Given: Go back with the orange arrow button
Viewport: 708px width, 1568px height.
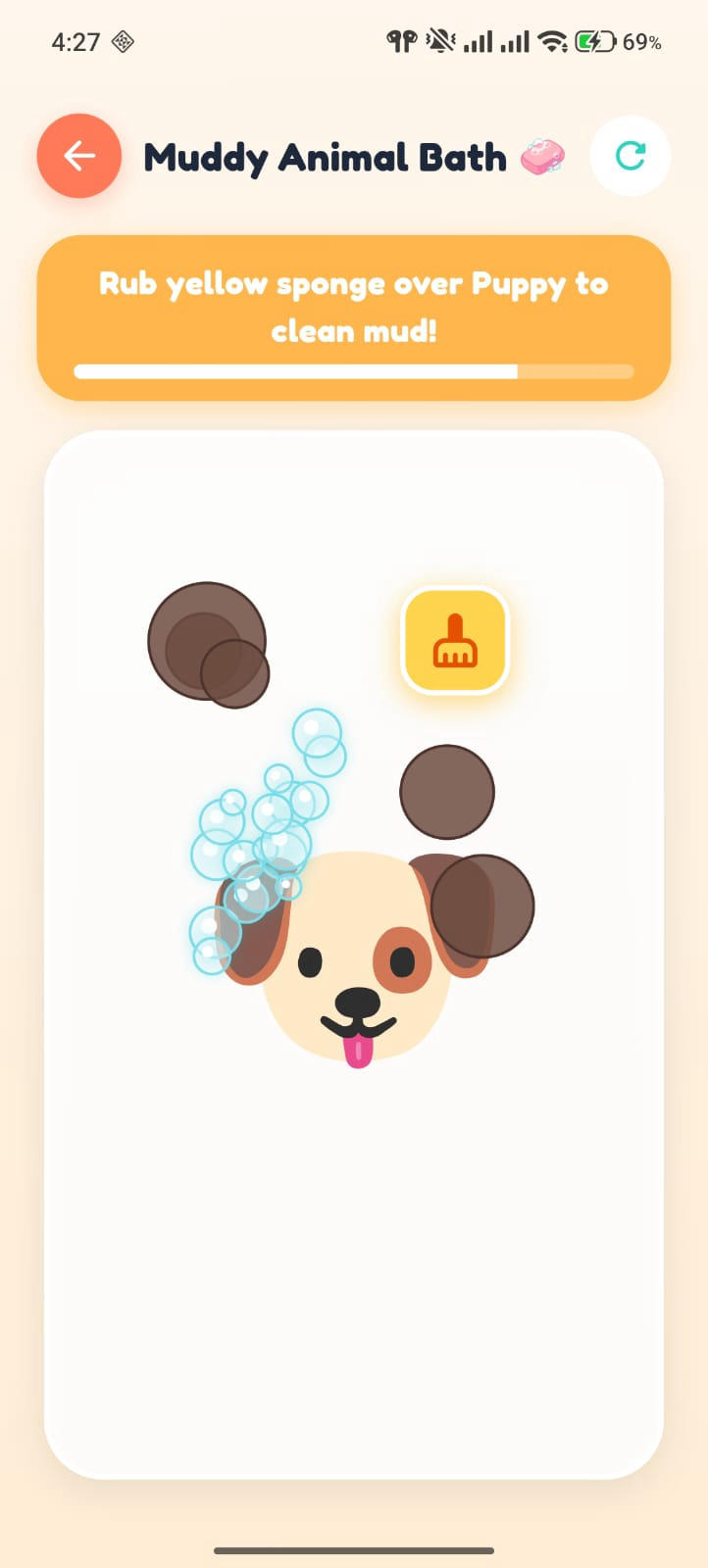Looking at the screenshot, I should click(79, 156).
